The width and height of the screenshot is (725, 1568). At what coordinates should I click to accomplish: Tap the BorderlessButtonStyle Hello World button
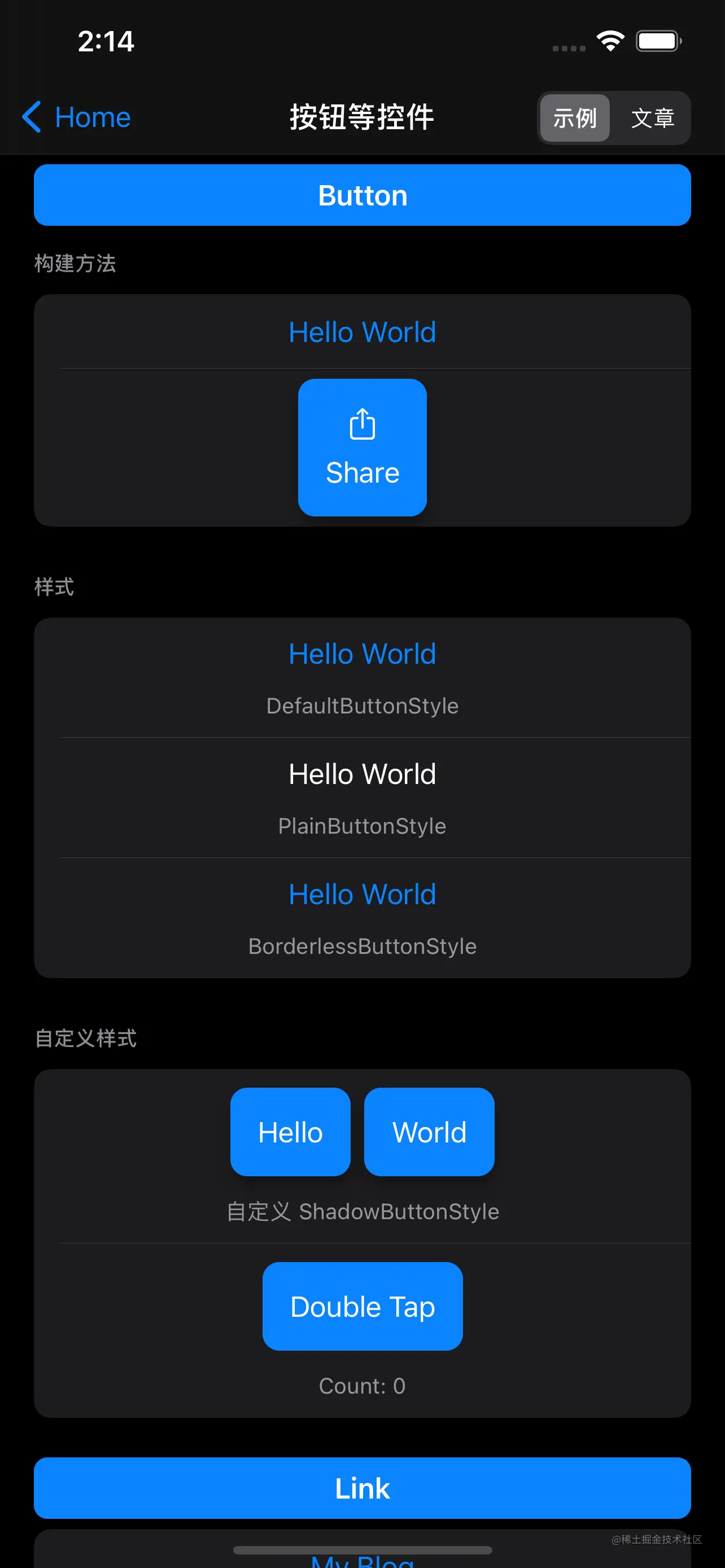coord(362,895)
